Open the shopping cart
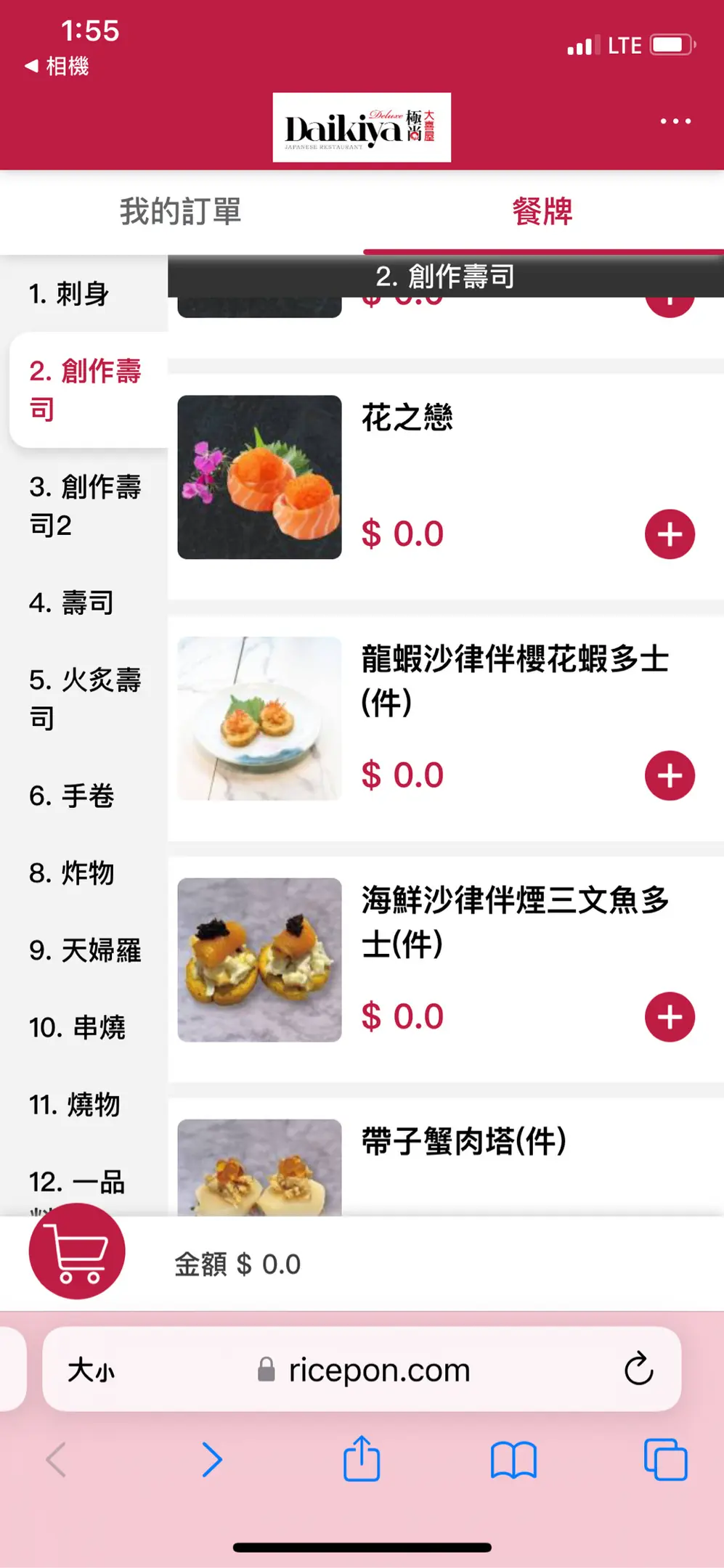Image resolution: width=724 pixels, height=1568 pixels. pos(77,1251)
